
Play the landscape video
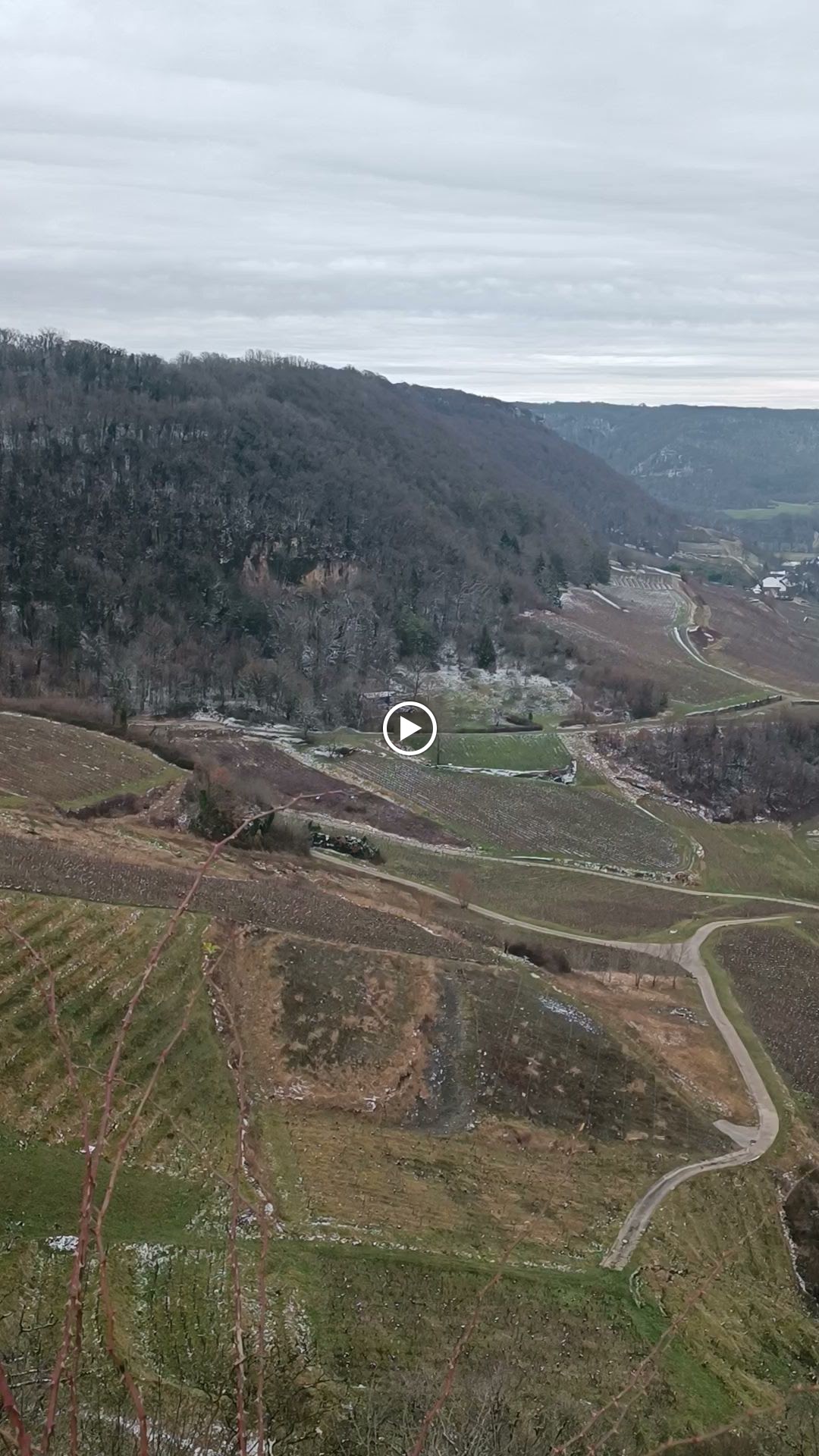click(x=409, y=729)
